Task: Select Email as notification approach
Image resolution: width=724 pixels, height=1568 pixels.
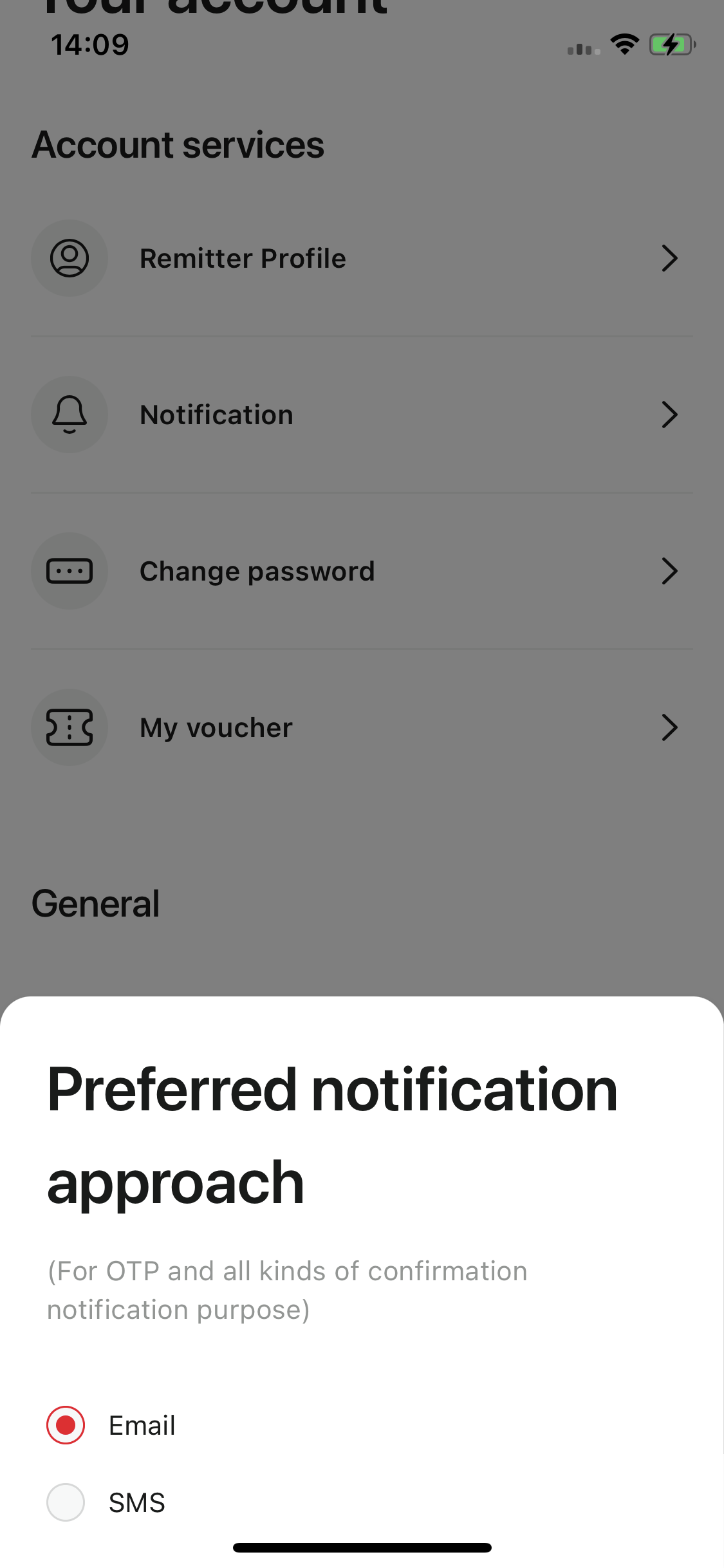Action: pyautogui.click(x=66, y=1425)
